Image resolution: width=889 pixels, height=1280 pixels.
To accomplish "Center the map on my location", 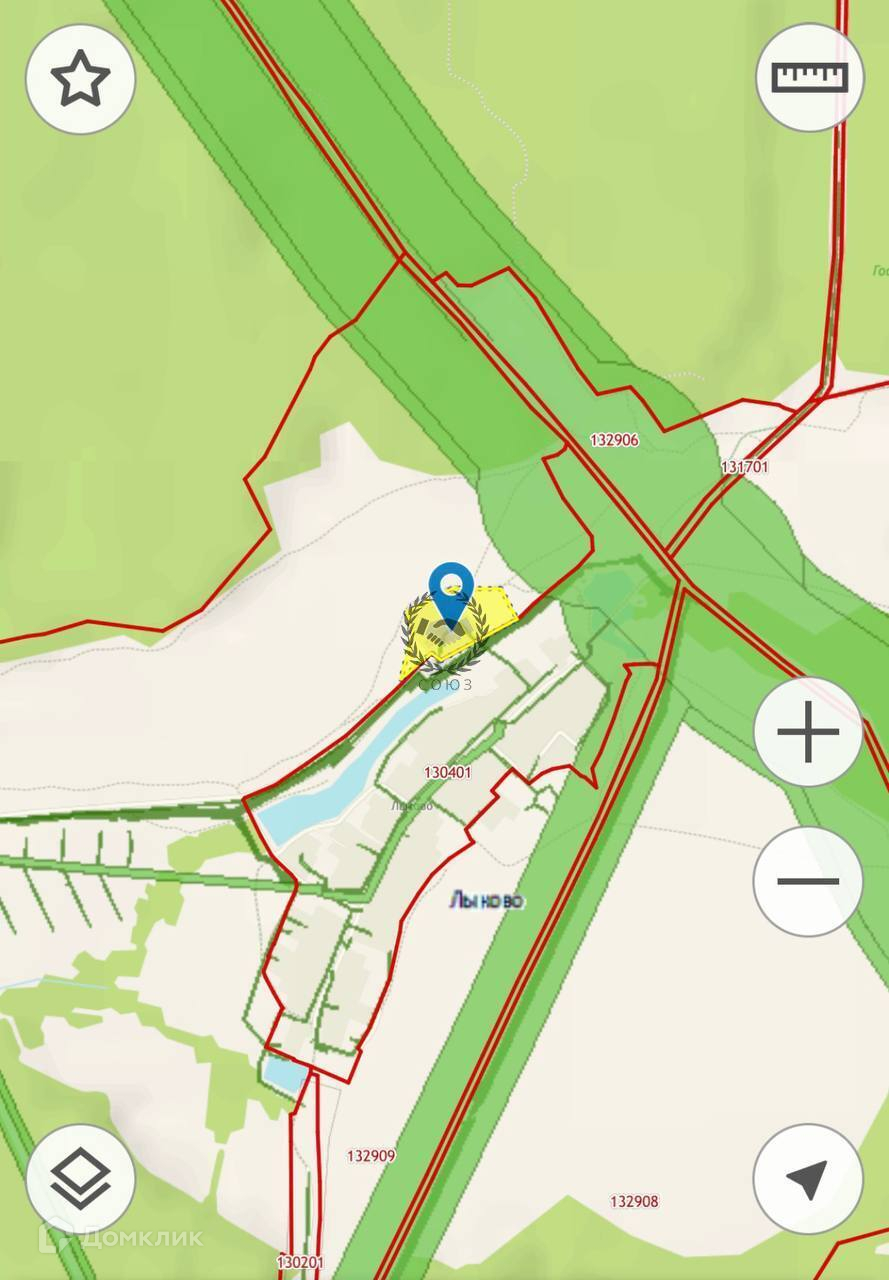I will [808, 1179].
